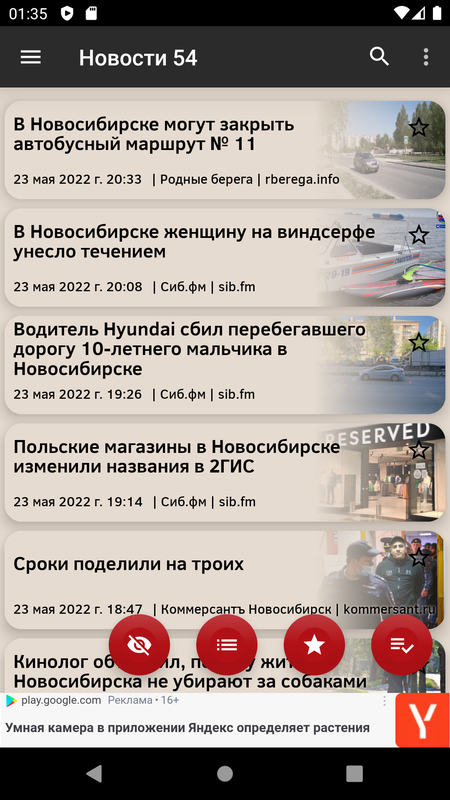Star the Сроки поделили на троих article
The image size is (450, 800).
point(419,558)
